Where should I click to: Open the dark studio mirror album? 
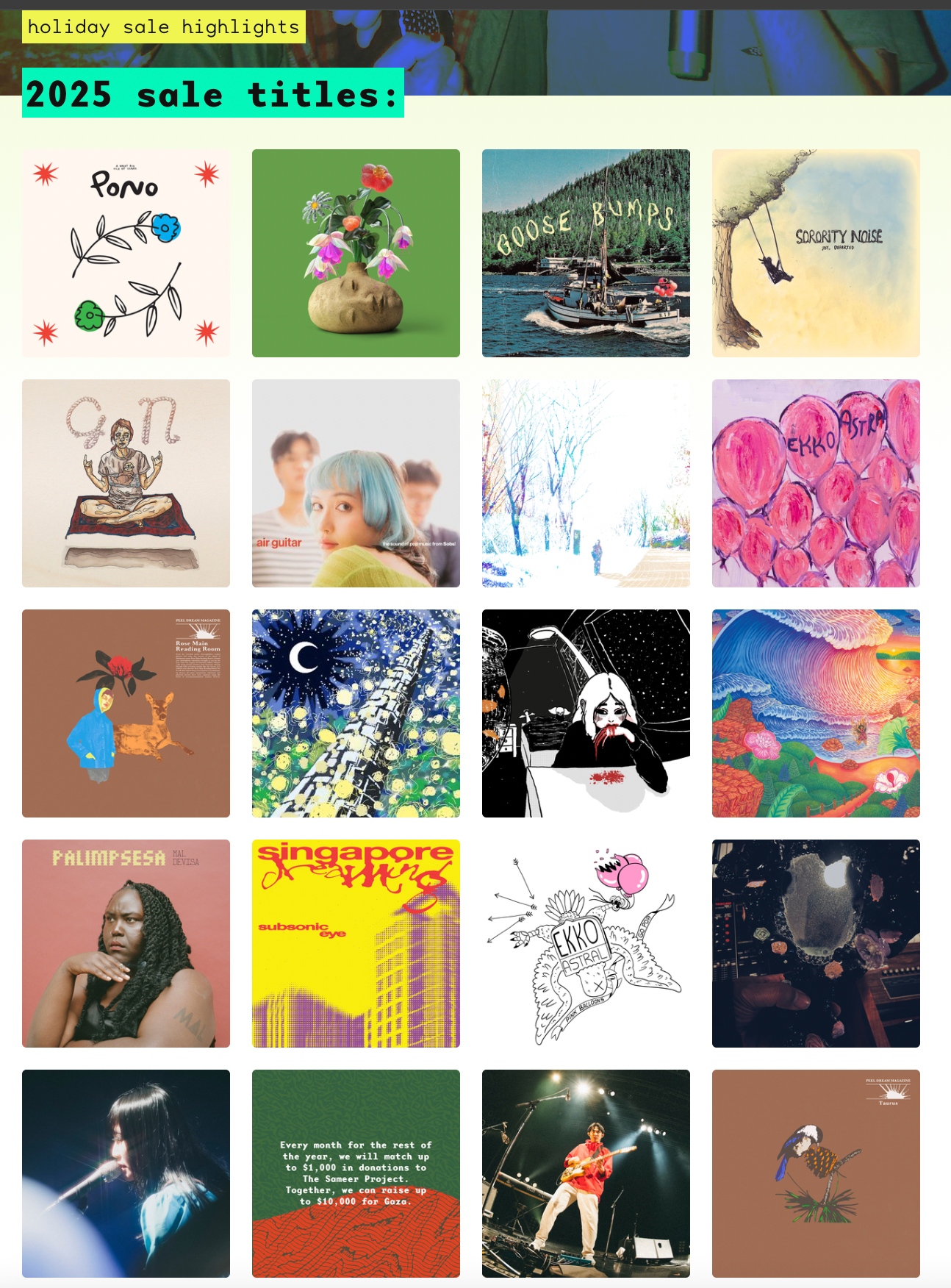click(816, 944)
